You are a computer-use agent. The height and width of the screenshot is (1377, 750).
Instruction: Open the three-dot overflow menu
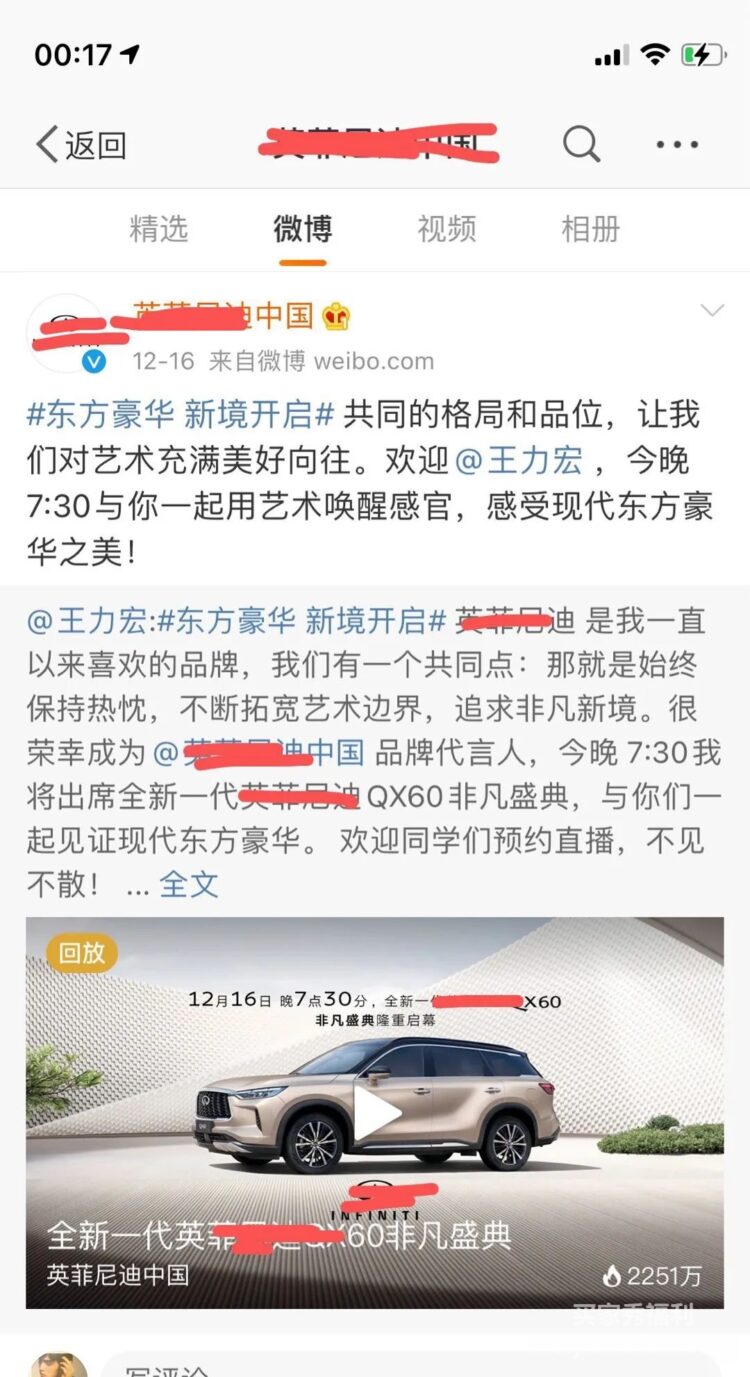point(677,145)
